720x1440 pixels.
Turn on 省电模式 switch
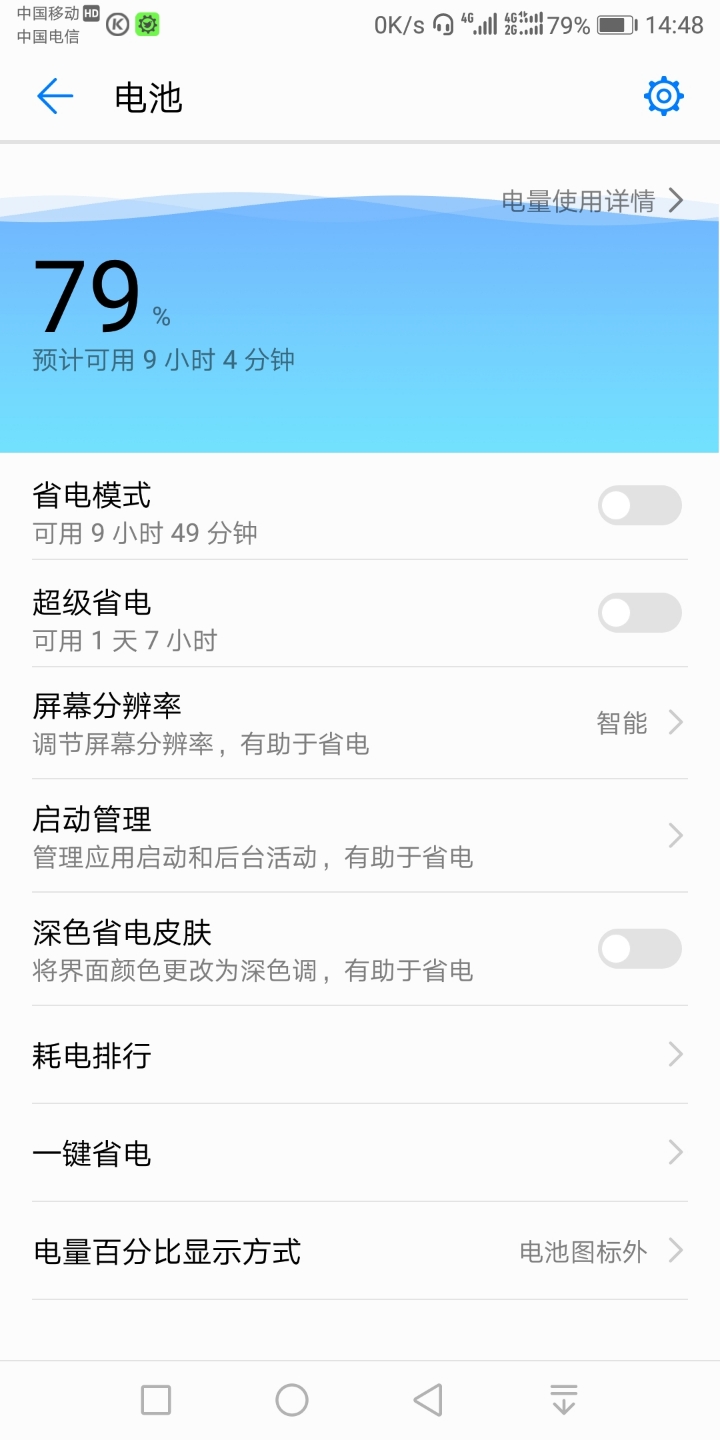(x=639, y=505)
